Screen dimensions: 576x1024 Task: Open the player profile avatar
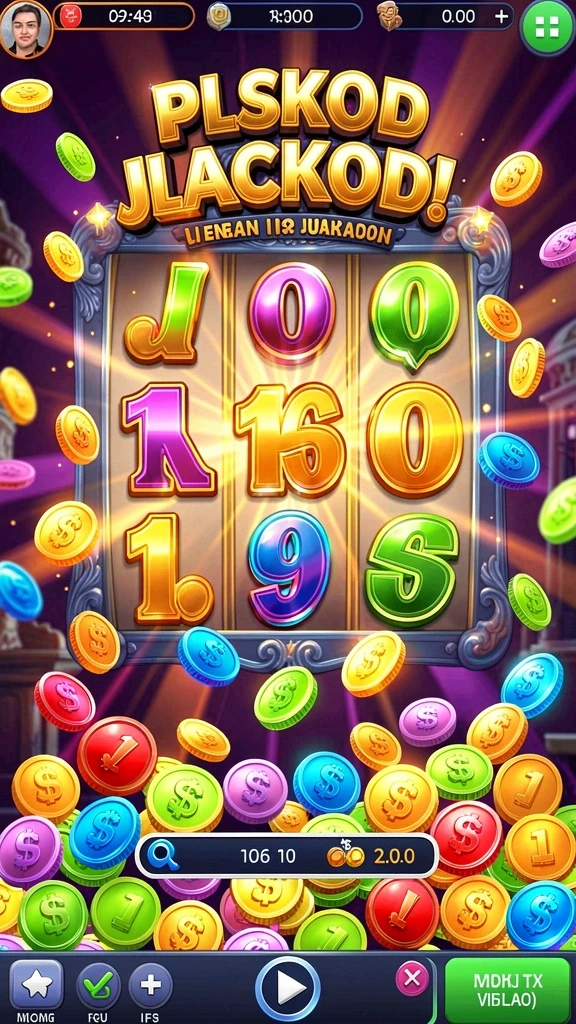[x=25, y=27]
